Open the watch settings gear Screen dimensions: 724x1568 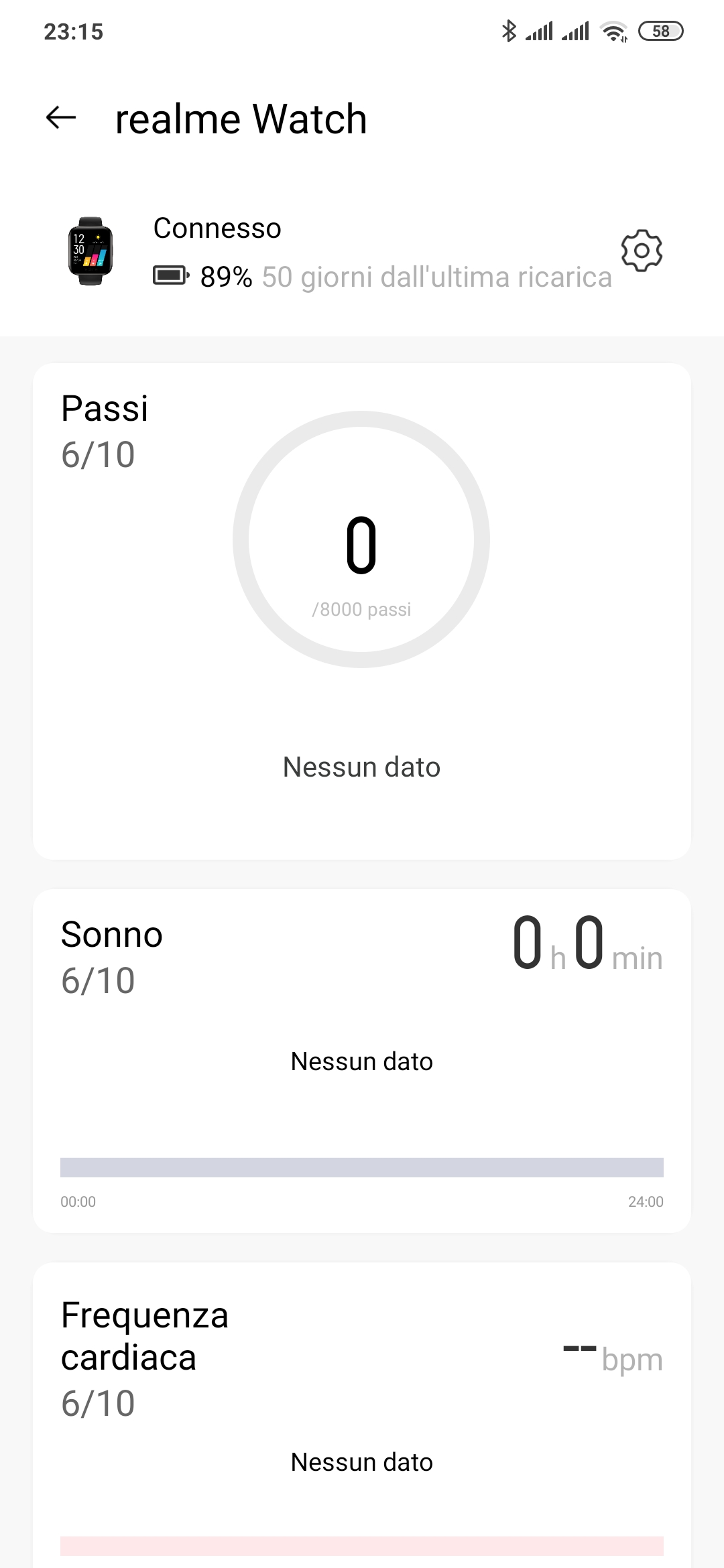tap(642, 251)
